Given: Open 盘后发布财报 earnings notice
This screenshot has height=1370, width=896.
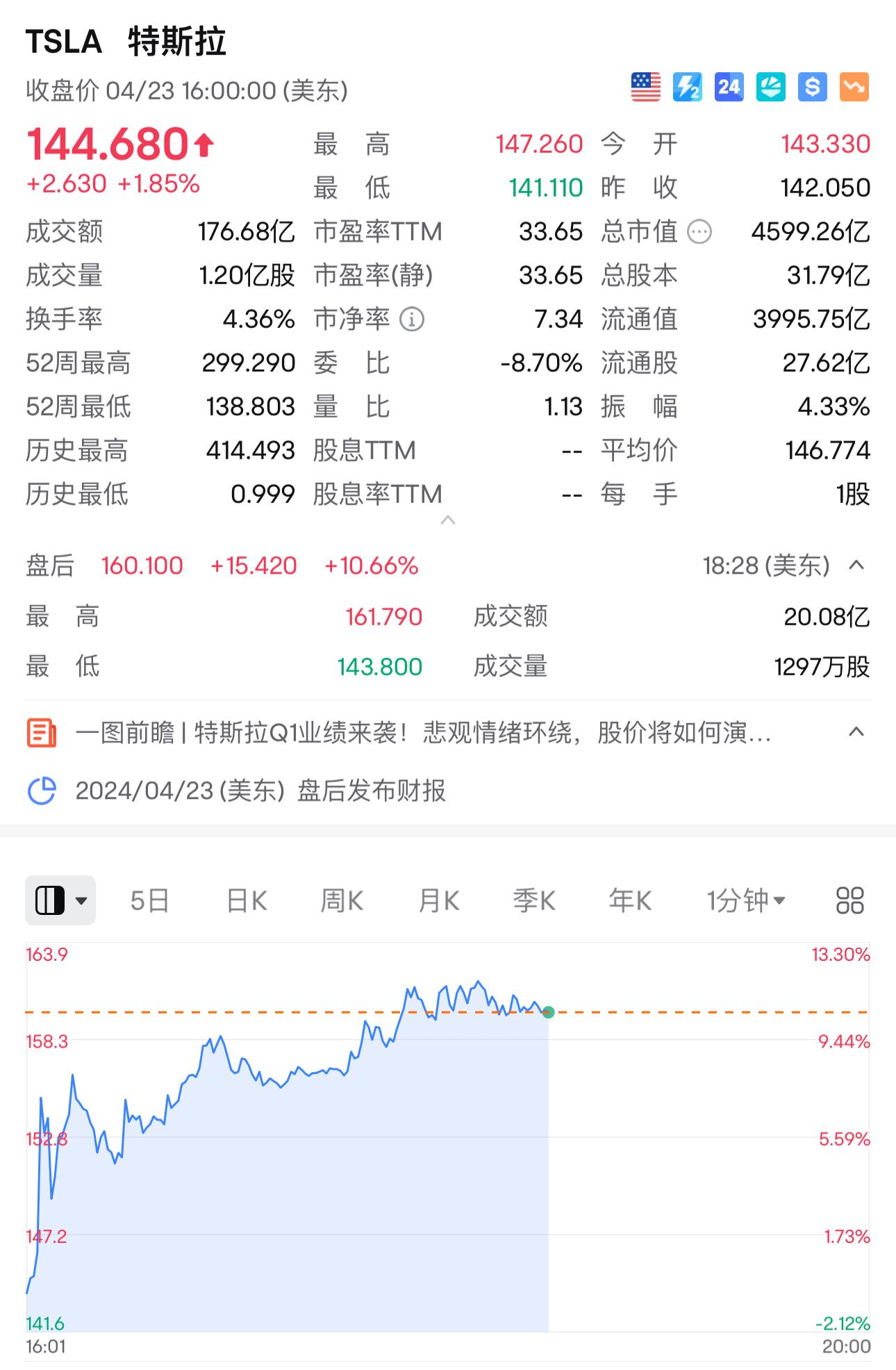Looking at the screenshot, I should (260, 791).
